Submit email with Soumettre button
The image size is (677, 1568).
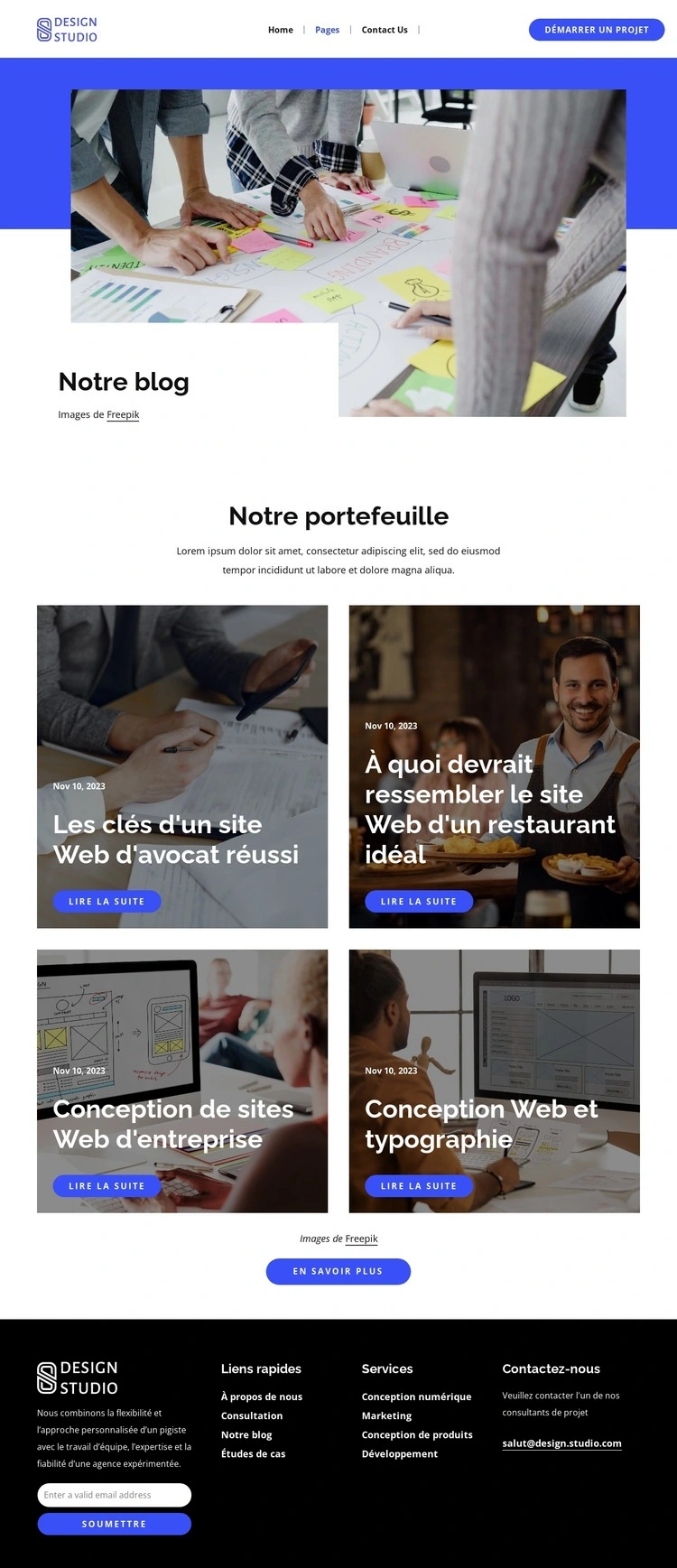point(114,1524)
